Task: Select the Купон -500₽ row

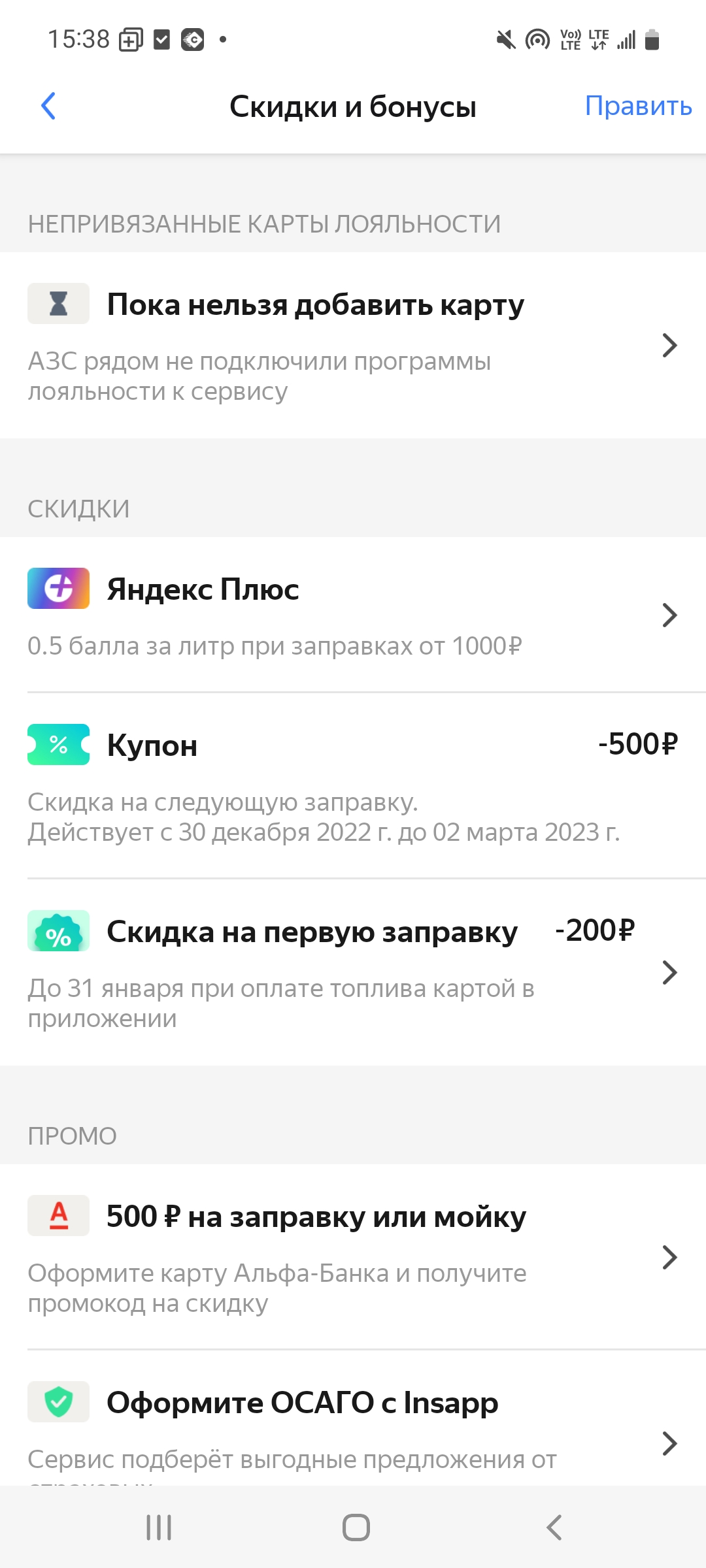Action: [x=353, y=785]
